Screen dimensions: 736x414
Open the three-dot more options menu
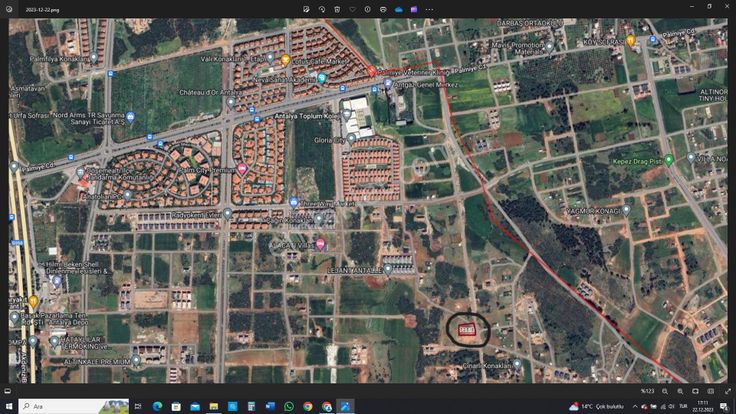click(430, 9)
